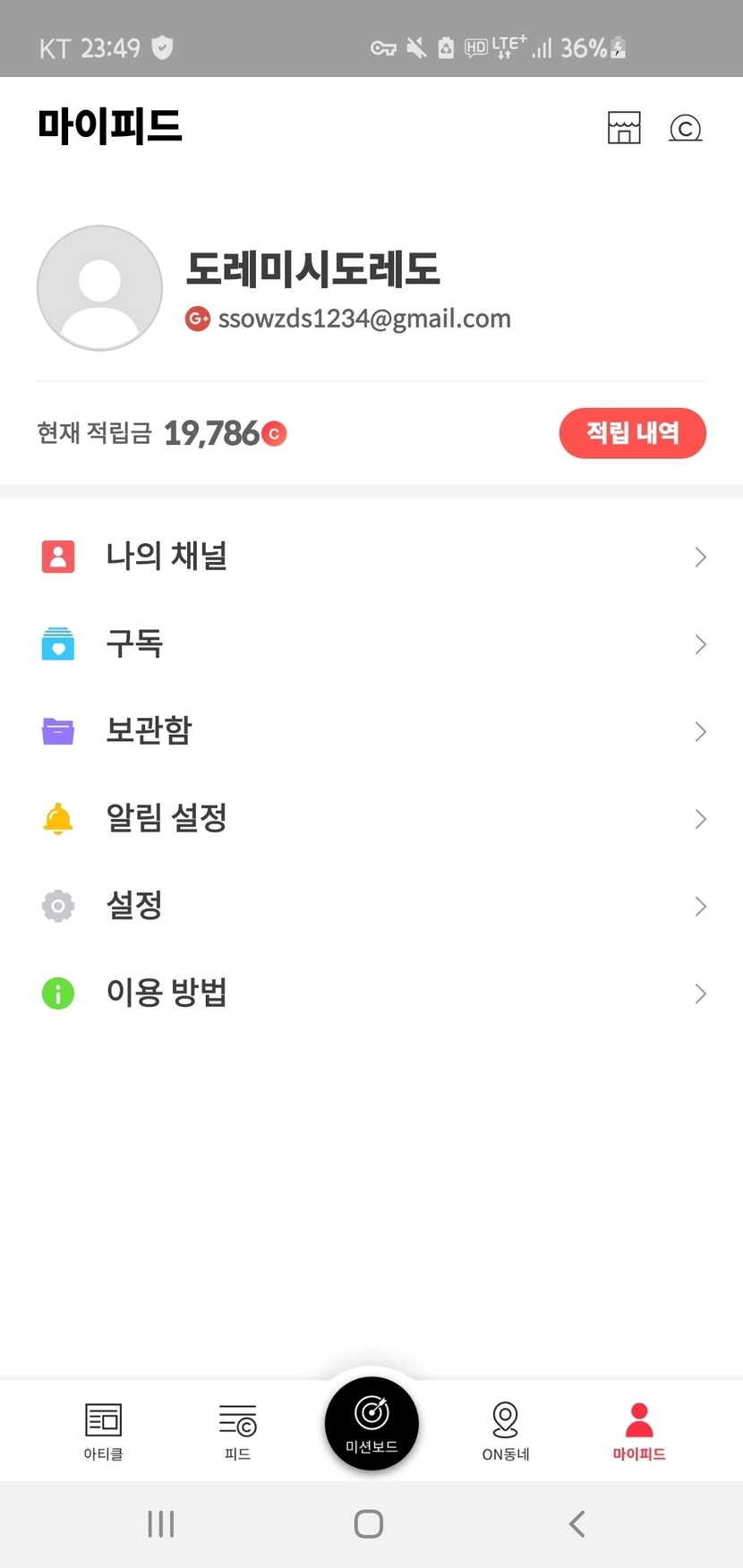Open the store icon in the header

pyautogui.click(x=624, y=128)
